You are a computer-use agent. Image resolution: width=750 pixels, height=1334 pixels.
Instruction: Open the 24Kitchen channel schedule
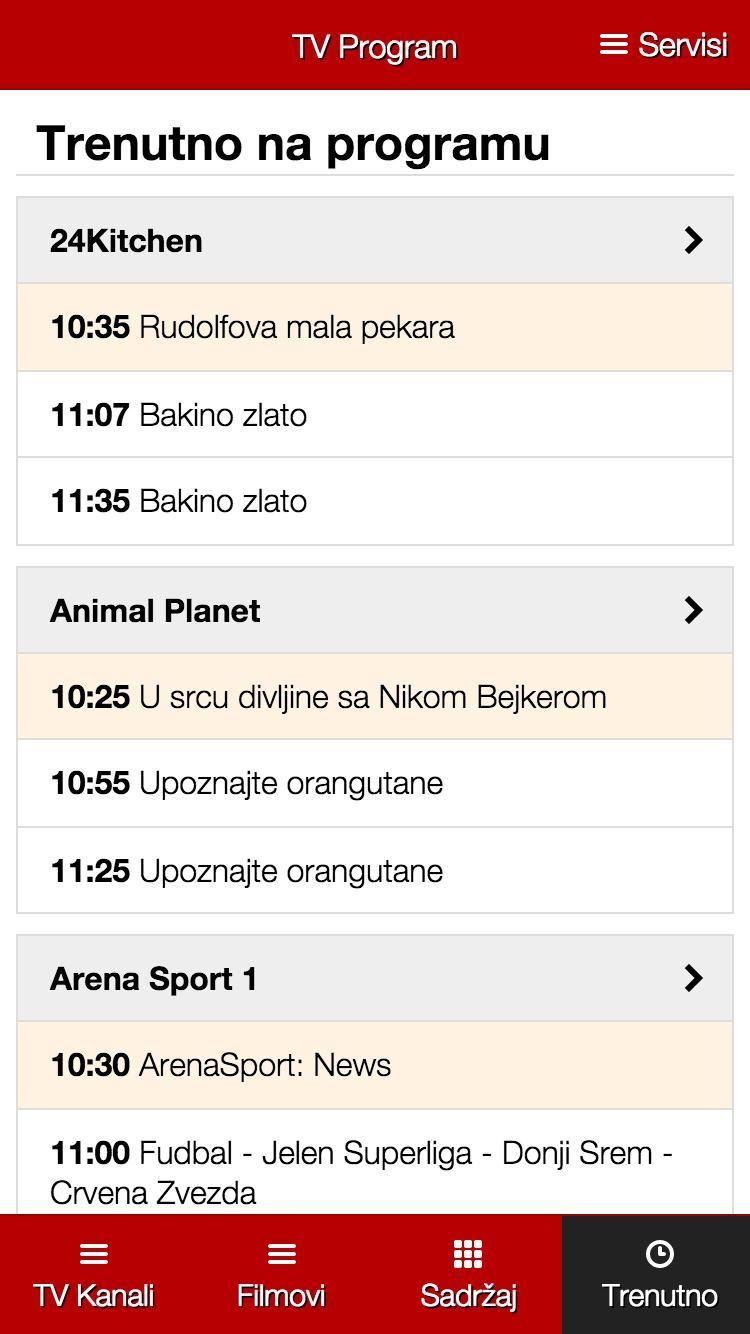375,240
